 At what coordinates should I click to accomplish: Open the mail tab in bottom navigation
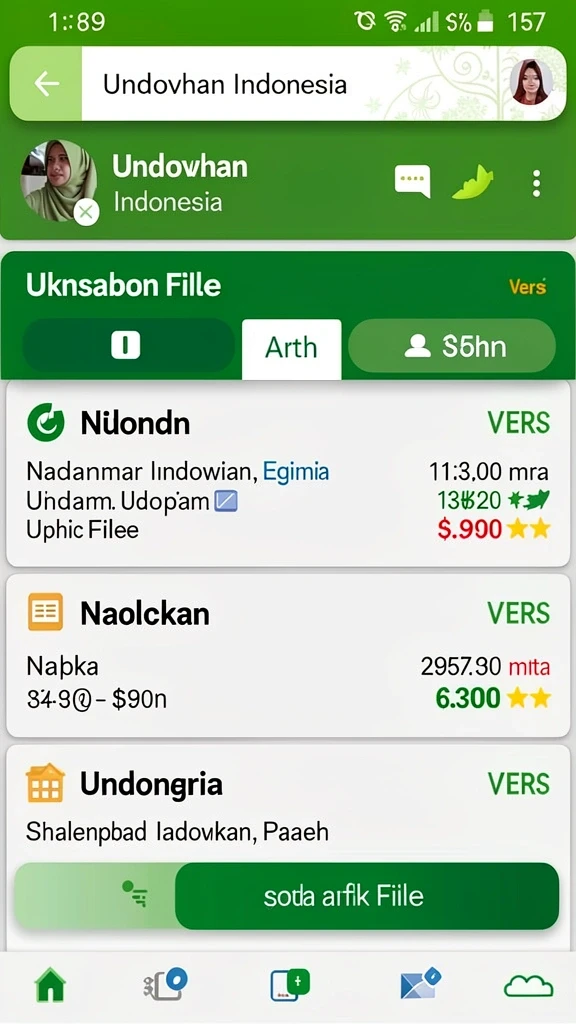click(420, 984)
